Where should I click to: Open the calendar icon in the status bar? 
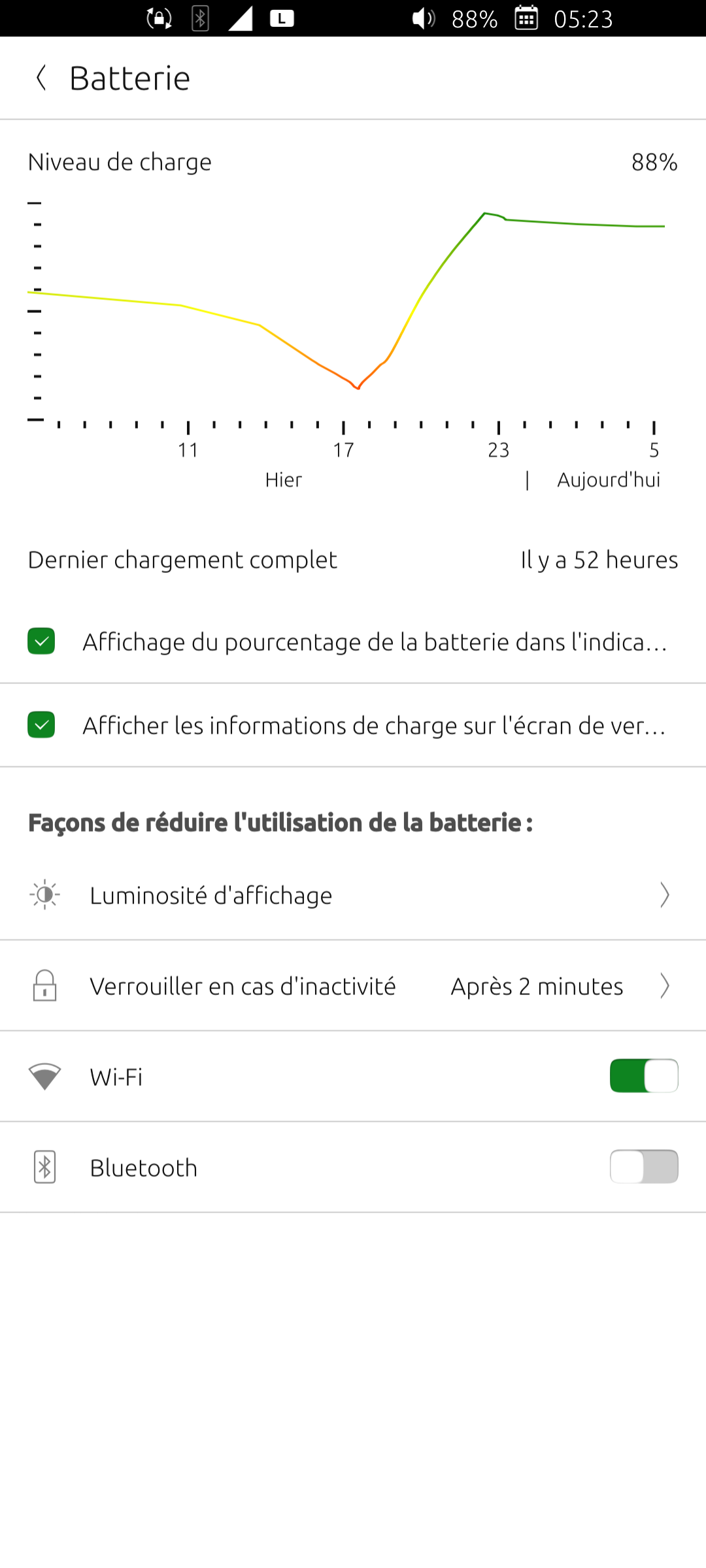[x=527, y=18]
